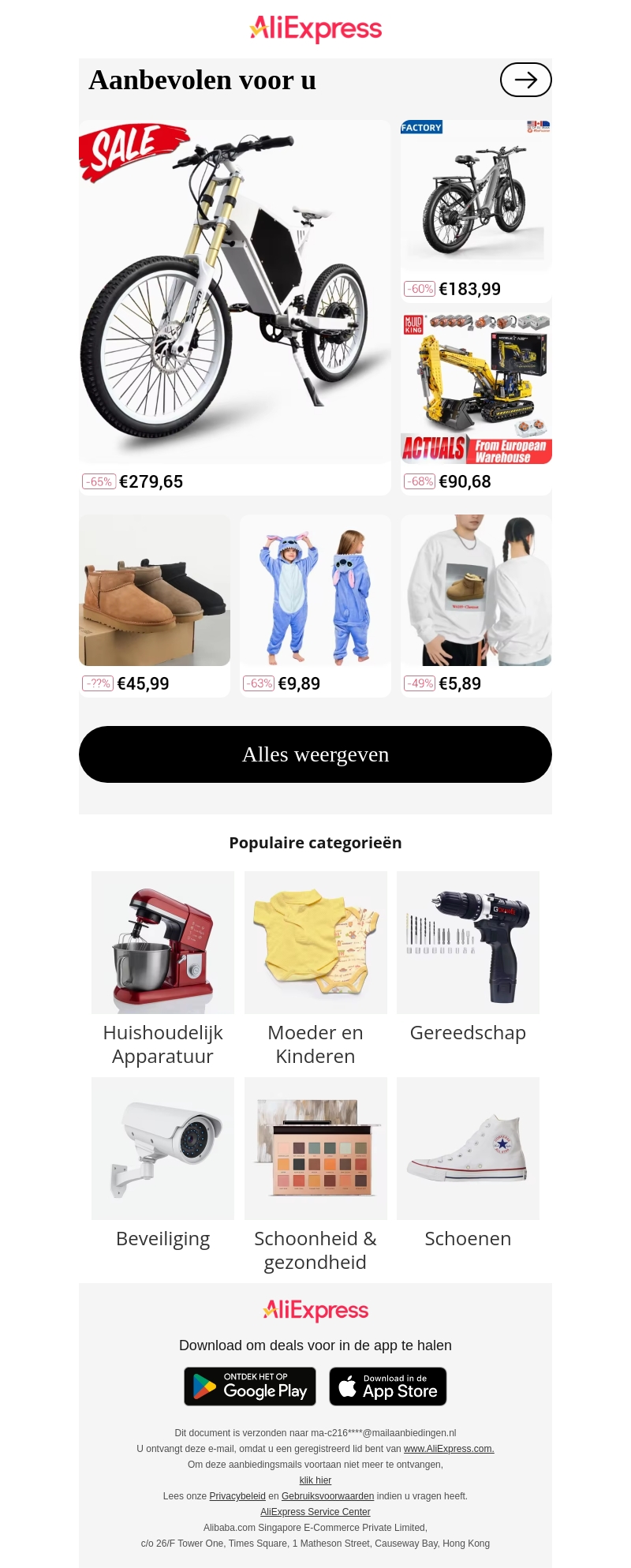This screenshot has width=631, height=1568.
Task: Open the white sweatshirt at €5,89
Action: 476,592
